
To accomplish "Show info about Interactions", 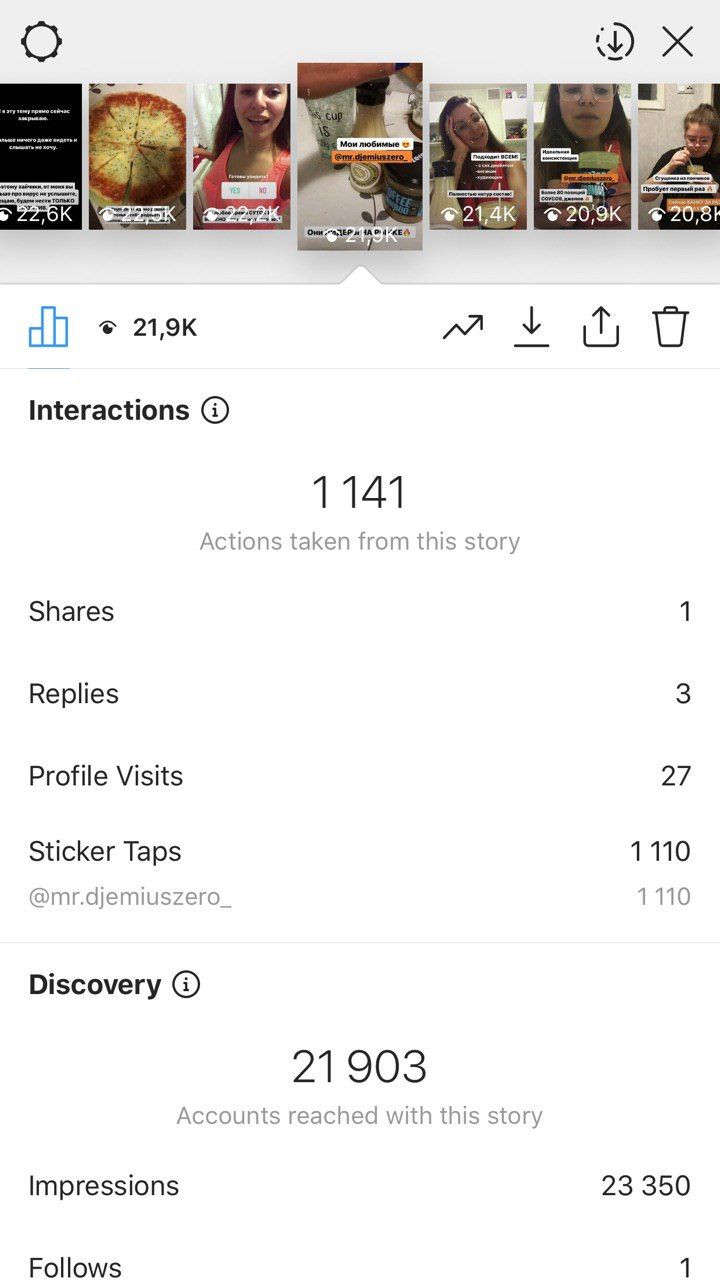I will [x=215, y=410].
